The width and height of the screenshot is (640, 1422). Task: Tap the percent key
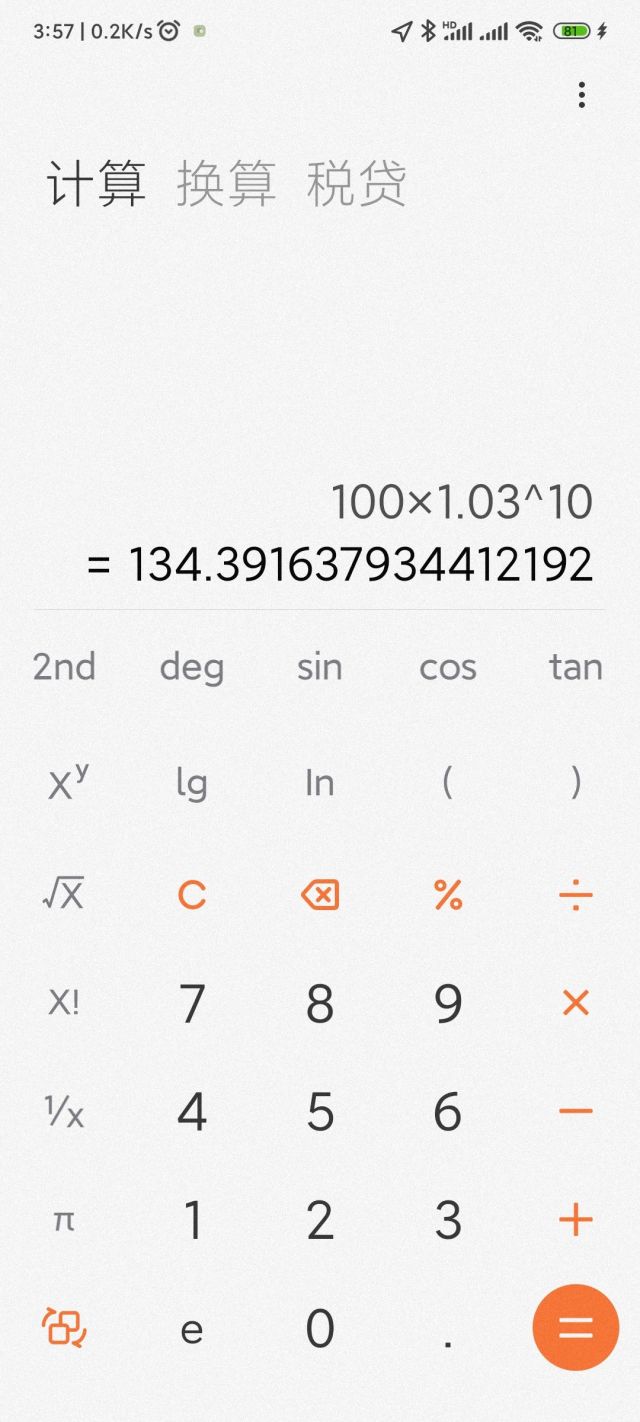tap(448, 894)
